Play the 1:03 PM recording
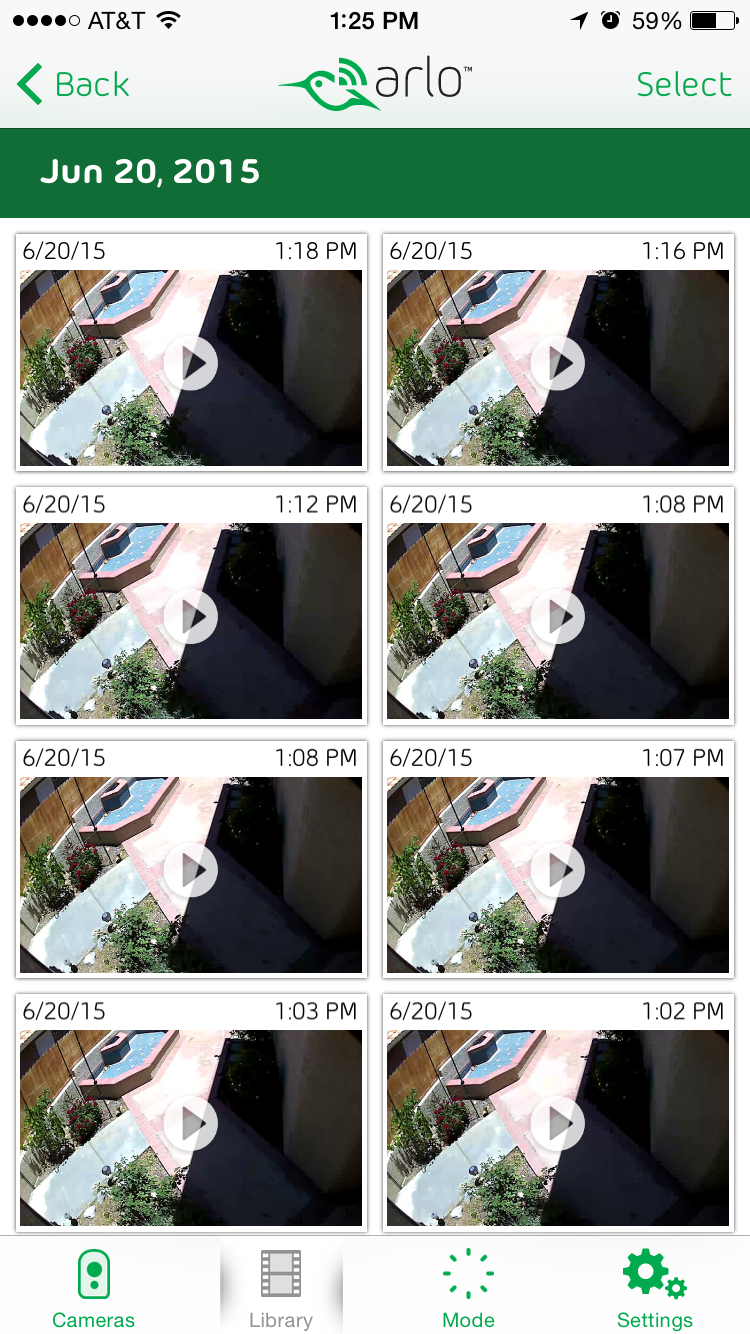 191,1125
